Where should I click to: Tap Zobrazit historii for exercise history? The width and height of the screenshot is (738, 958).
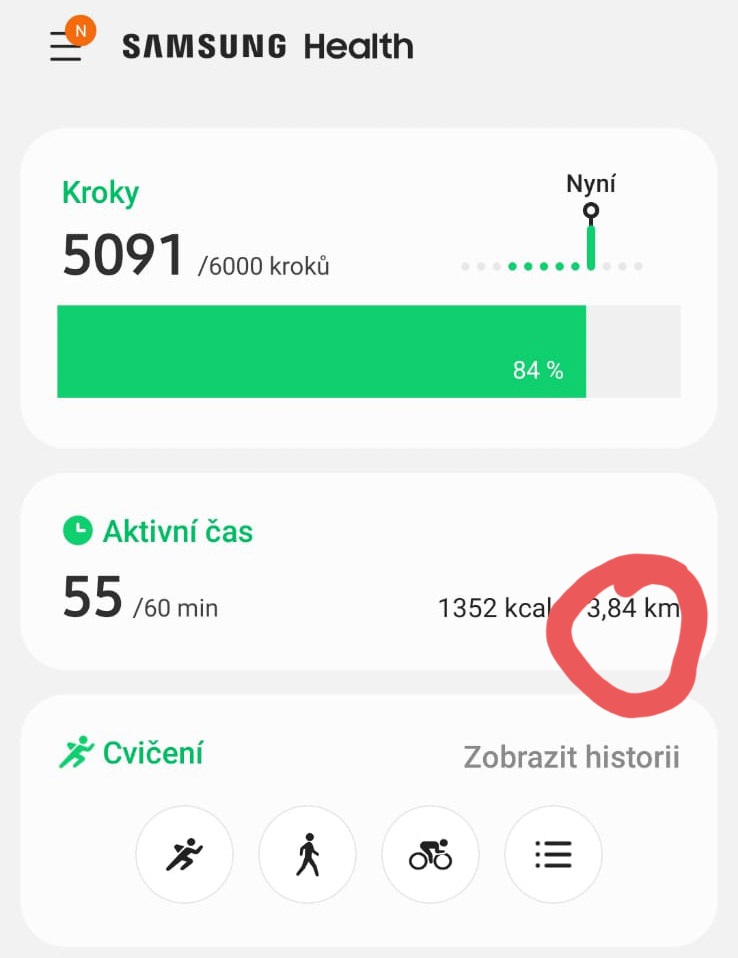point(571,757)
